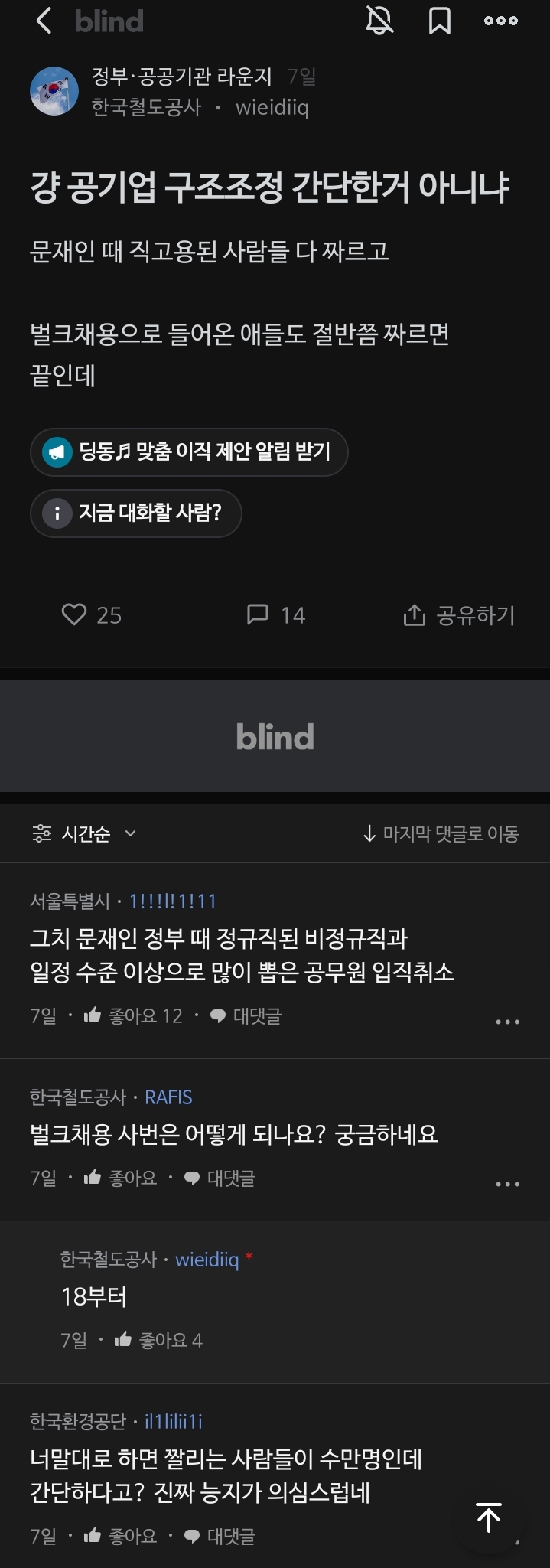550x1568 pixels.
Task: Like the reply 18부터
Action: coord(158,1340)
